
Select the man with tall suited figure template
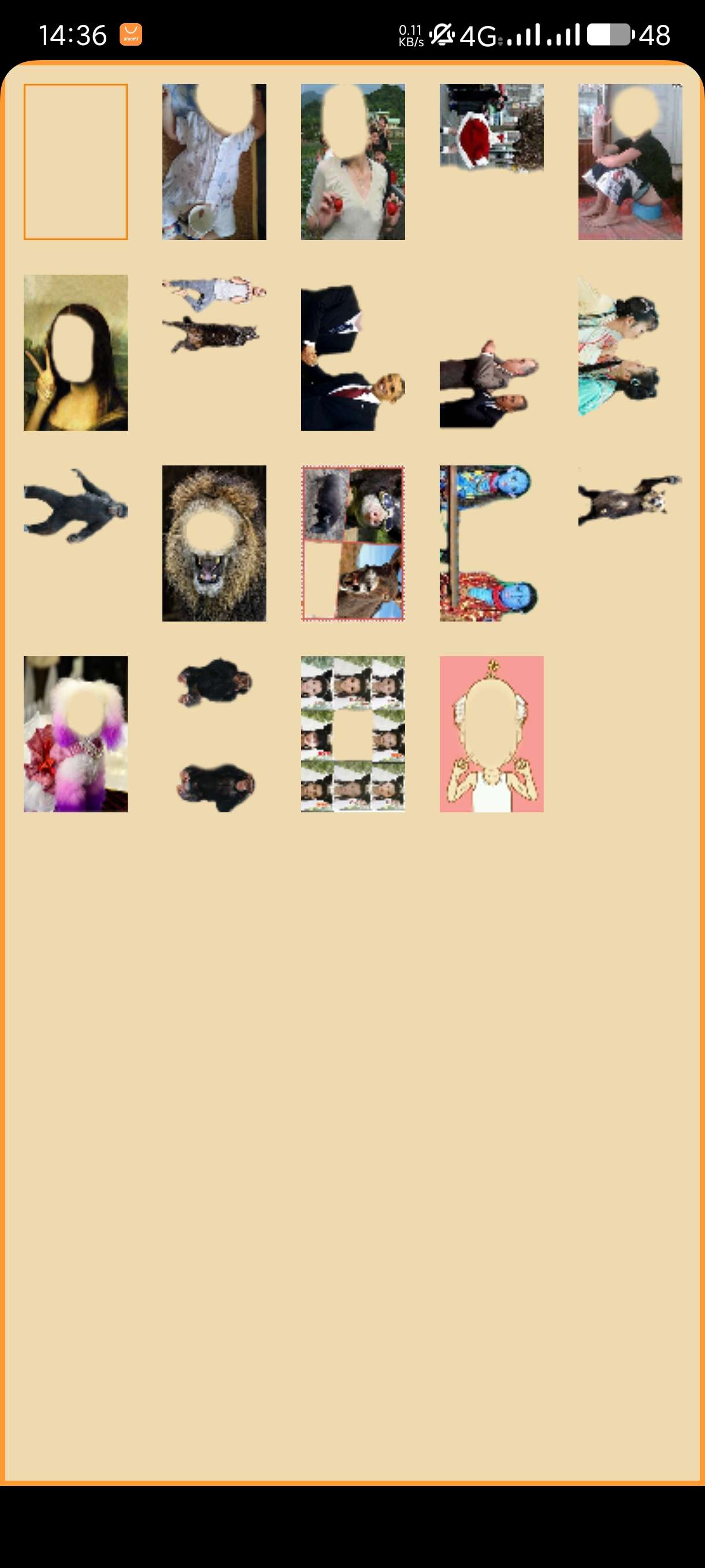point(353,359)
